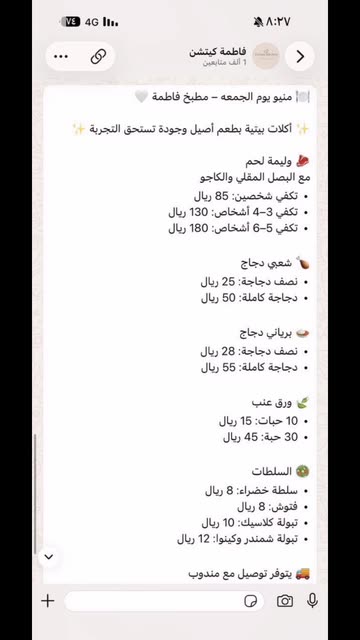Go back using the header arrow

(x=300, y=56)
